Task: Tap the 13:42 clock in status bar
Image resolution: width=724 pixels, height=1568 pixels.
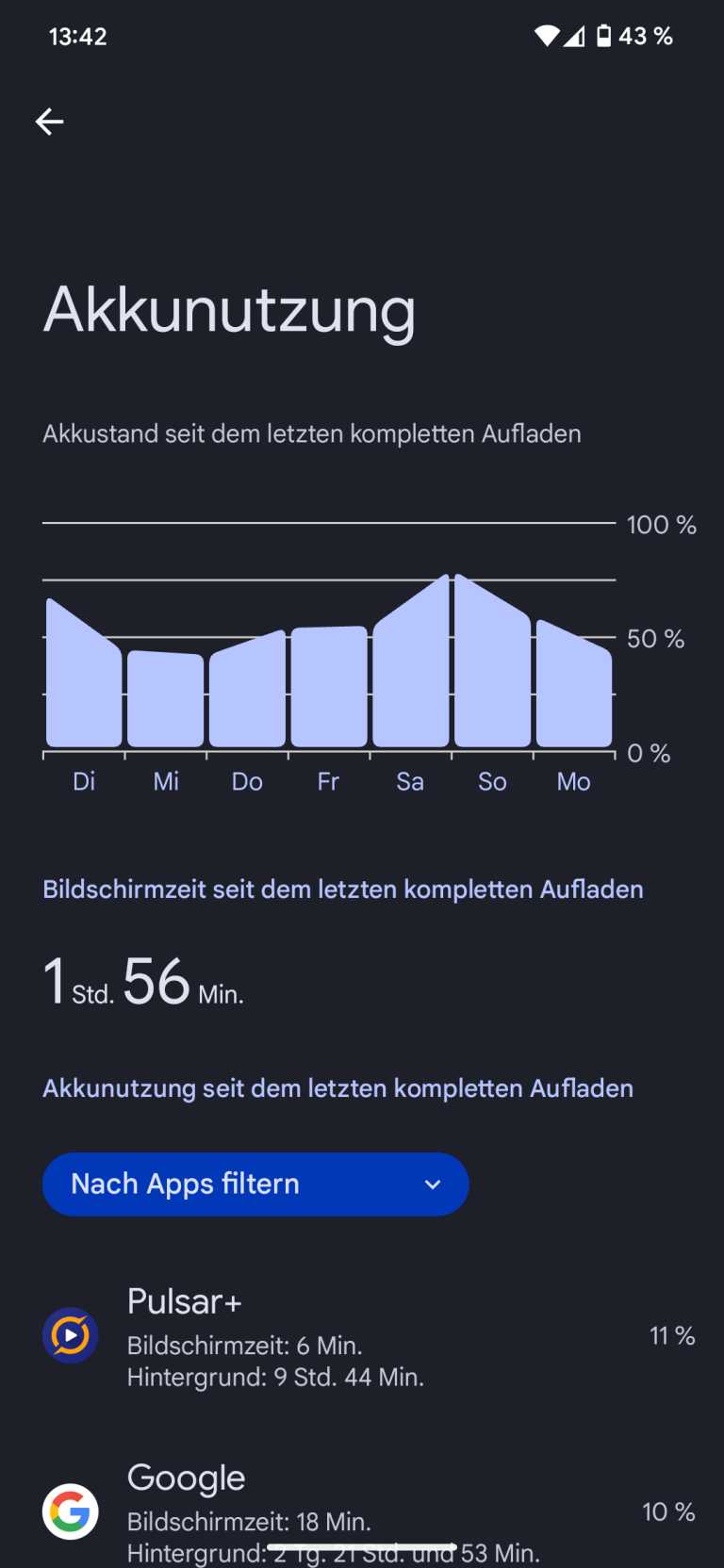Action: pos(78,36)
